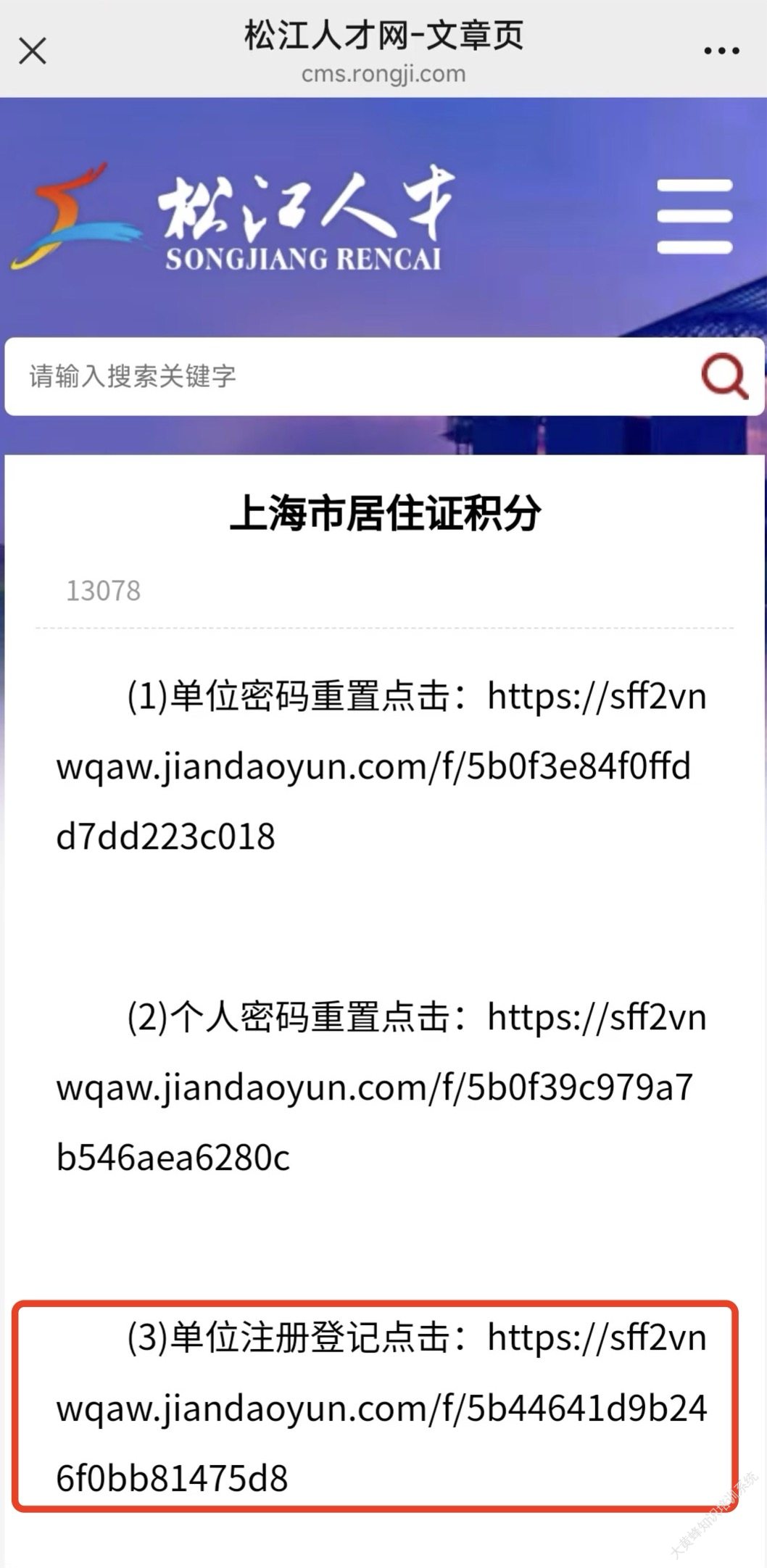
Task: Open the 单位密码重置 link
Action: 373,766
